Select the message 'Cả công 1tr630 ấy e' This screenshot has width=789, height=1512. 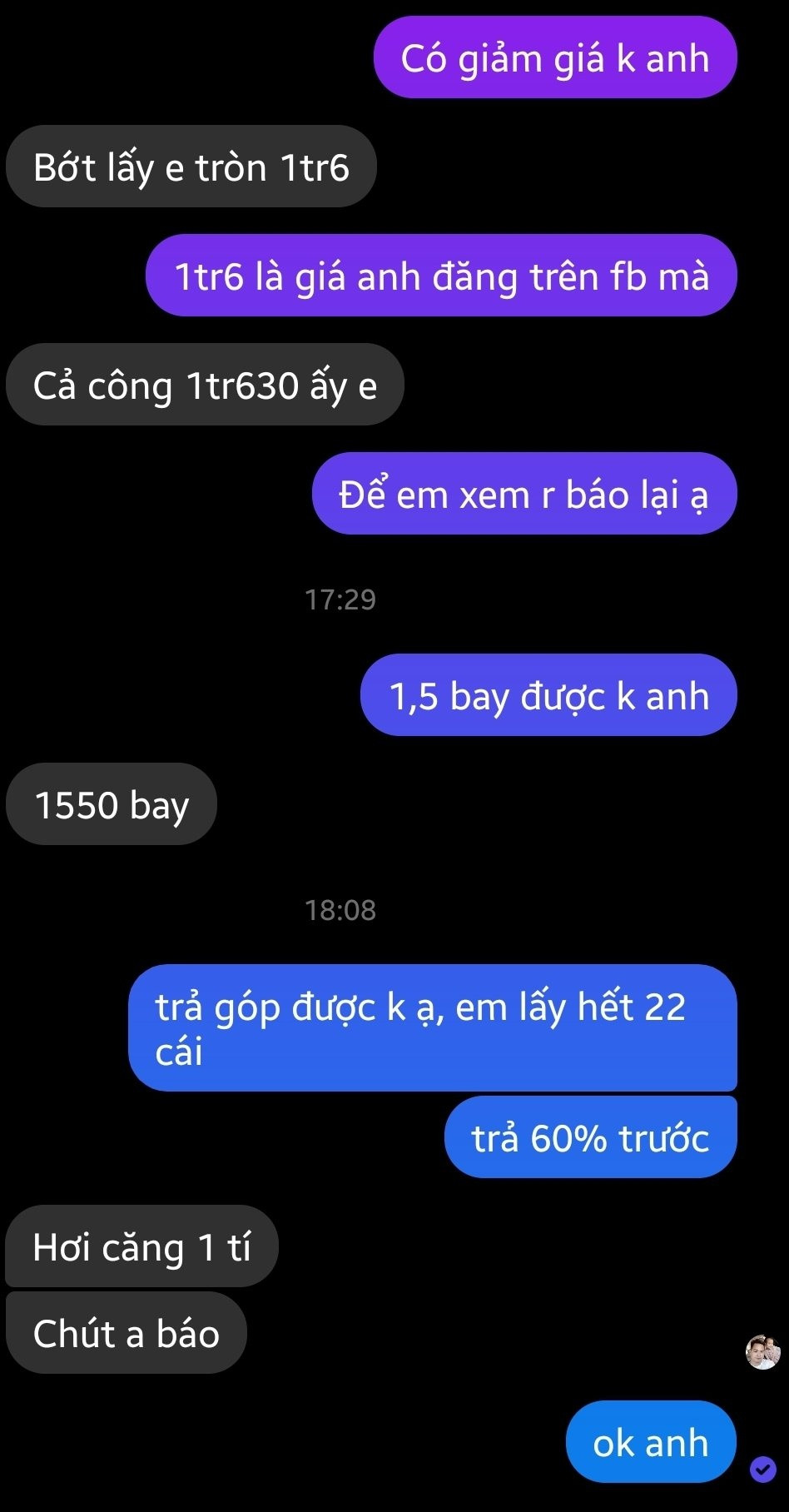coord(205,384)
